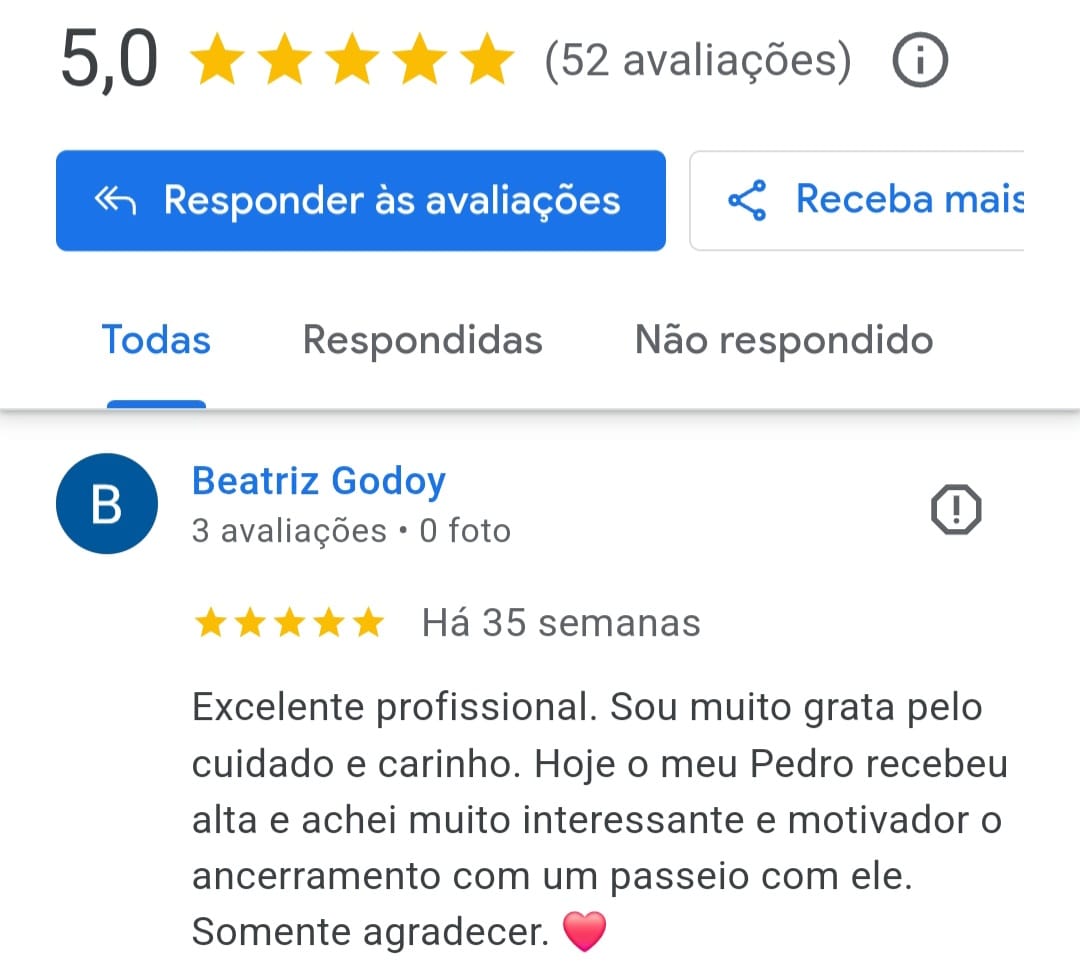Image resolution: width=1080 pixels, height=966 pixels.
Task: Open Beatriz Godoy's reviewer profile
Action: click(x=318, y=482)
